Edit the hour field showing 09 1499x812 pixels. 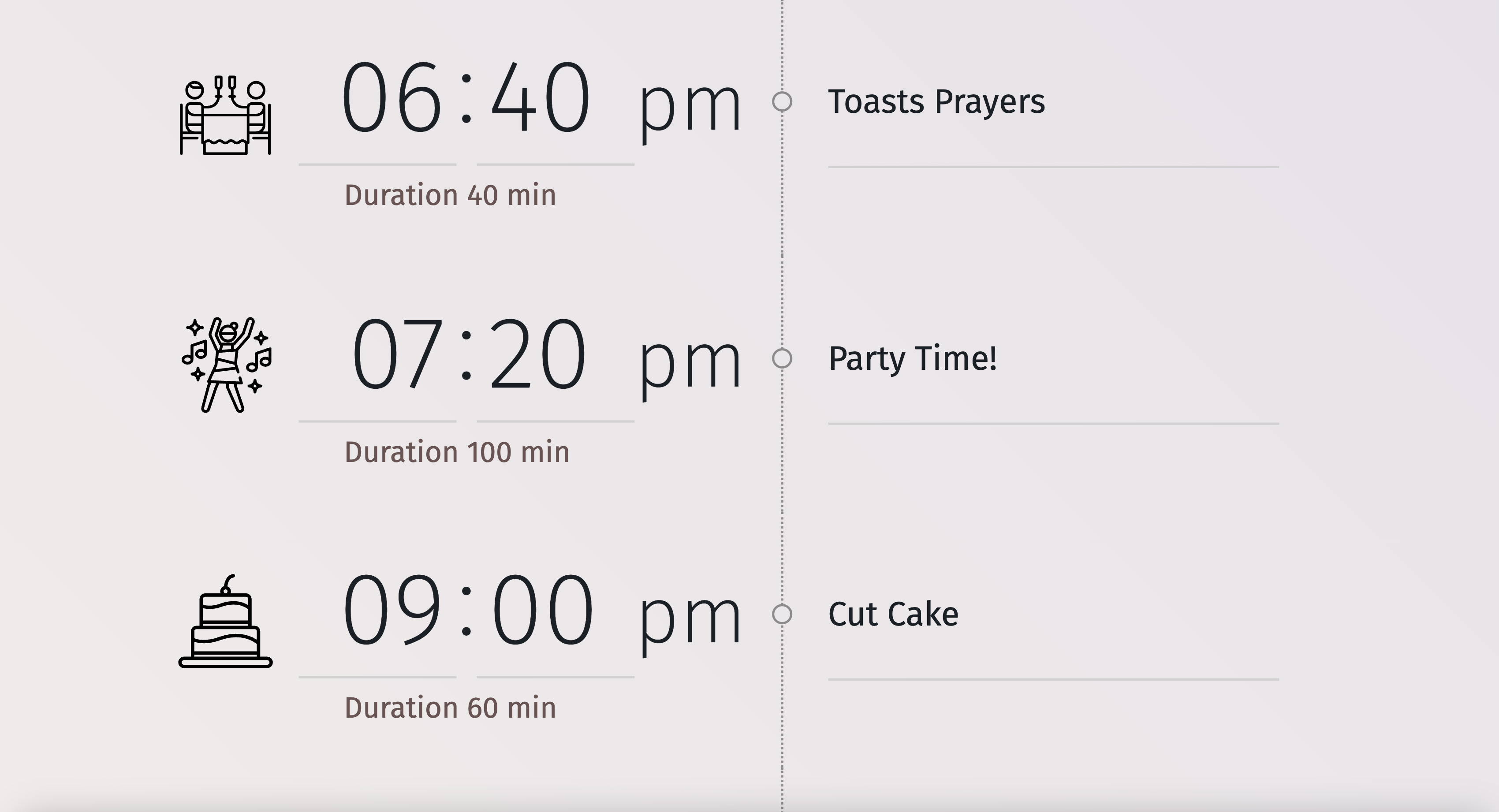click(x=391, y=611)
